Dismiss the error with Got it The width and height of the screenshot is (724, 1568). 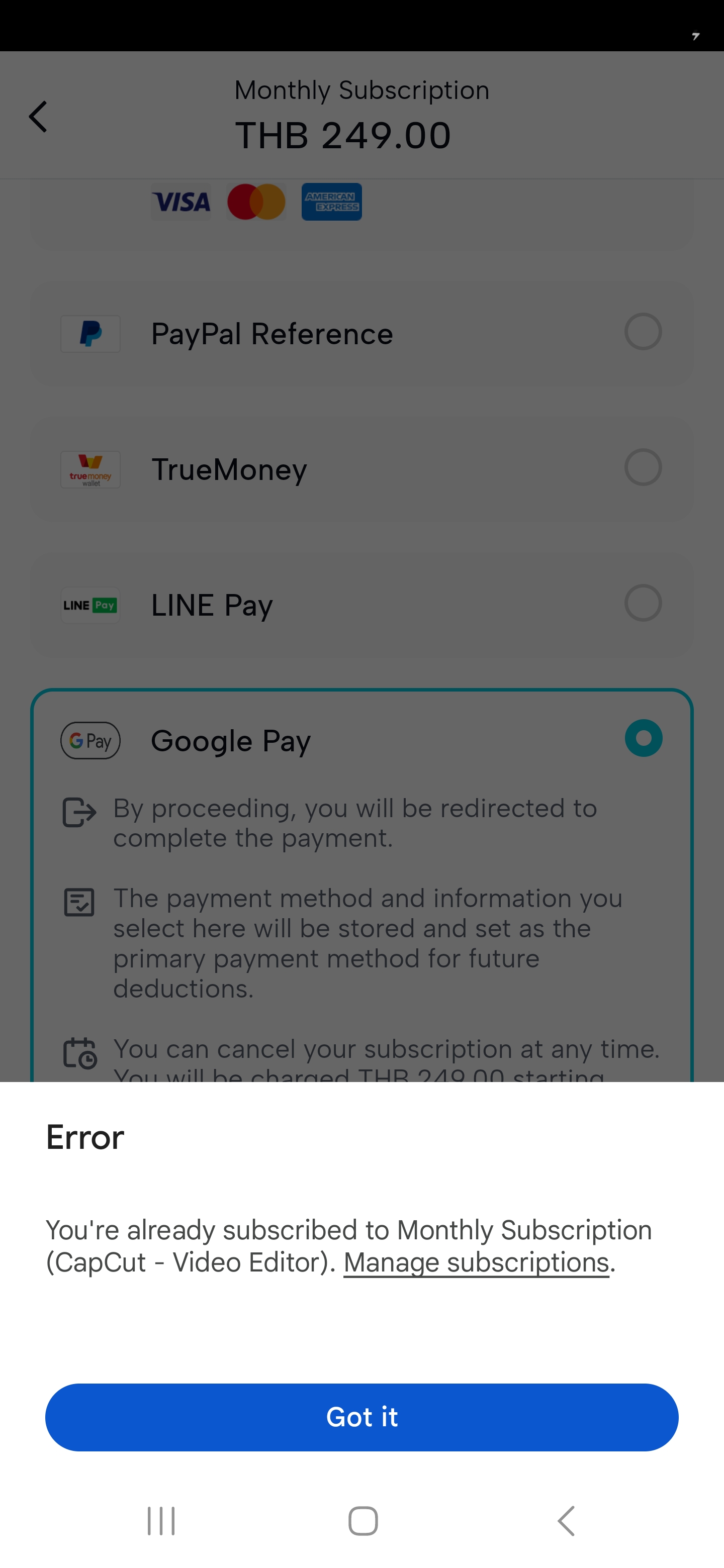[x=361, y=1417]
